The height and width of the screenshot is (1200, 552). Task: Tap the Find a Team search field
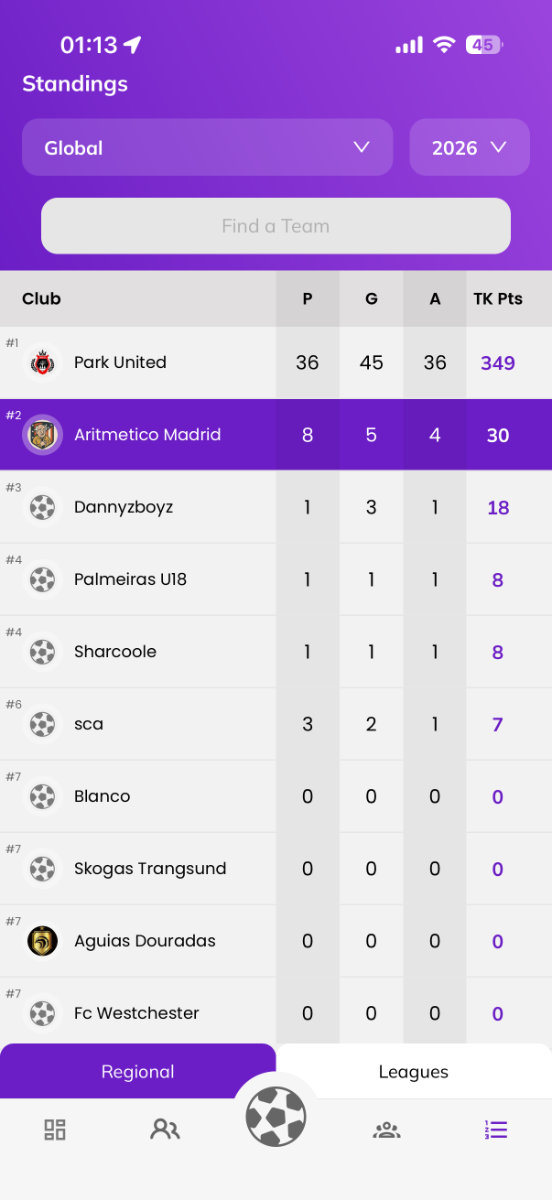click(276, 226)
